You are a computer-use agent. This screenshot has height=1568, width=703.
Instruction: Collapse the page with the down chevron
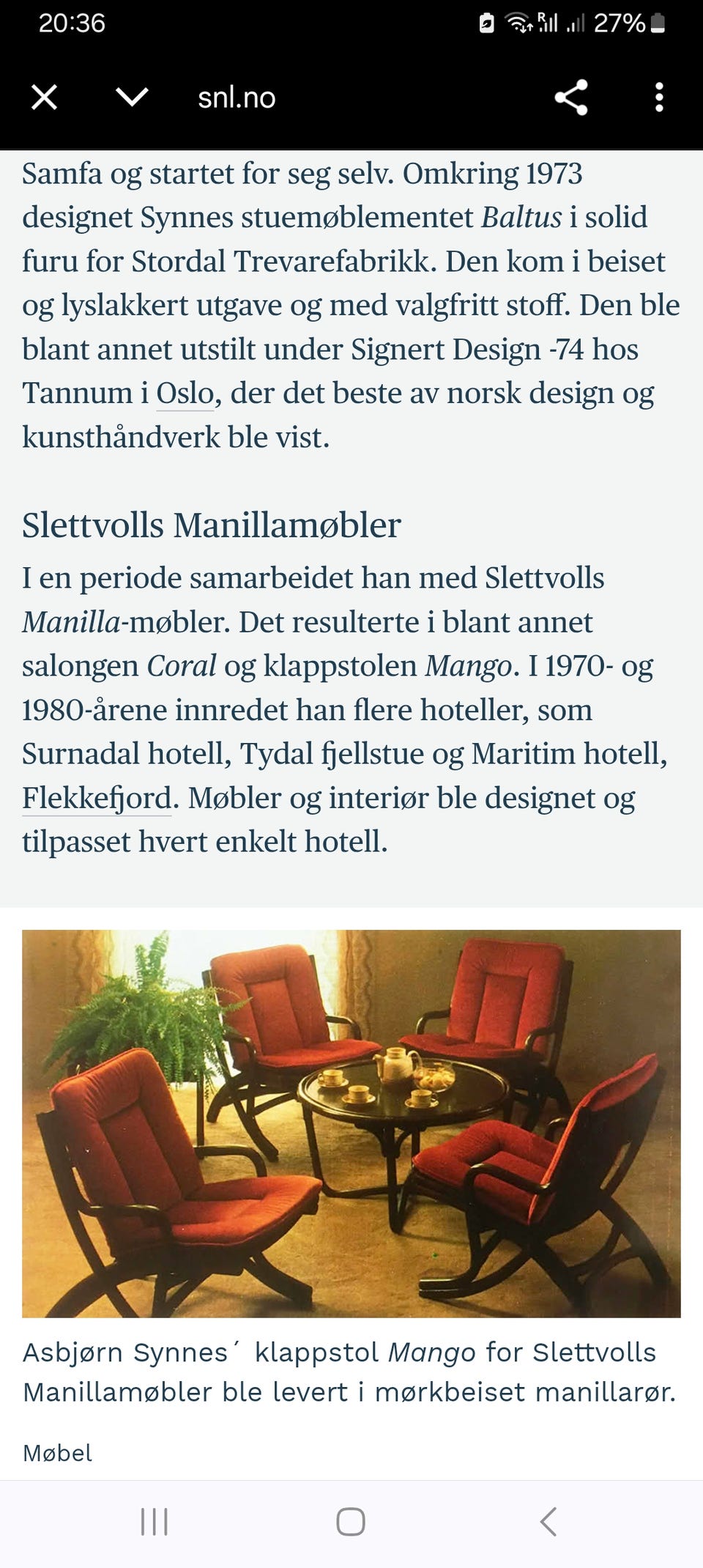coord(130,97)
